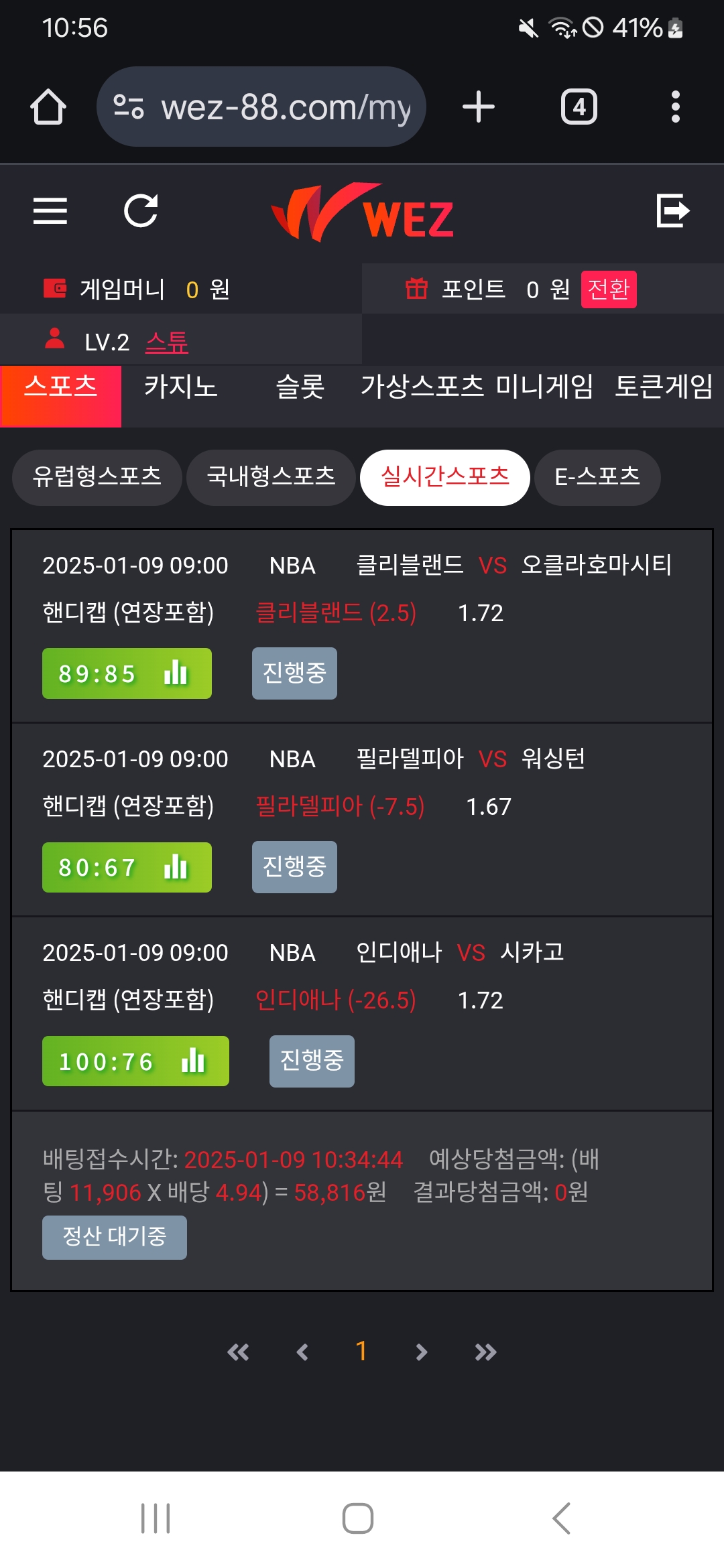Open live score 100:76 for 인디애나 game
The width and height of the screenshot is (724, 1568).
pos(135,1061)
